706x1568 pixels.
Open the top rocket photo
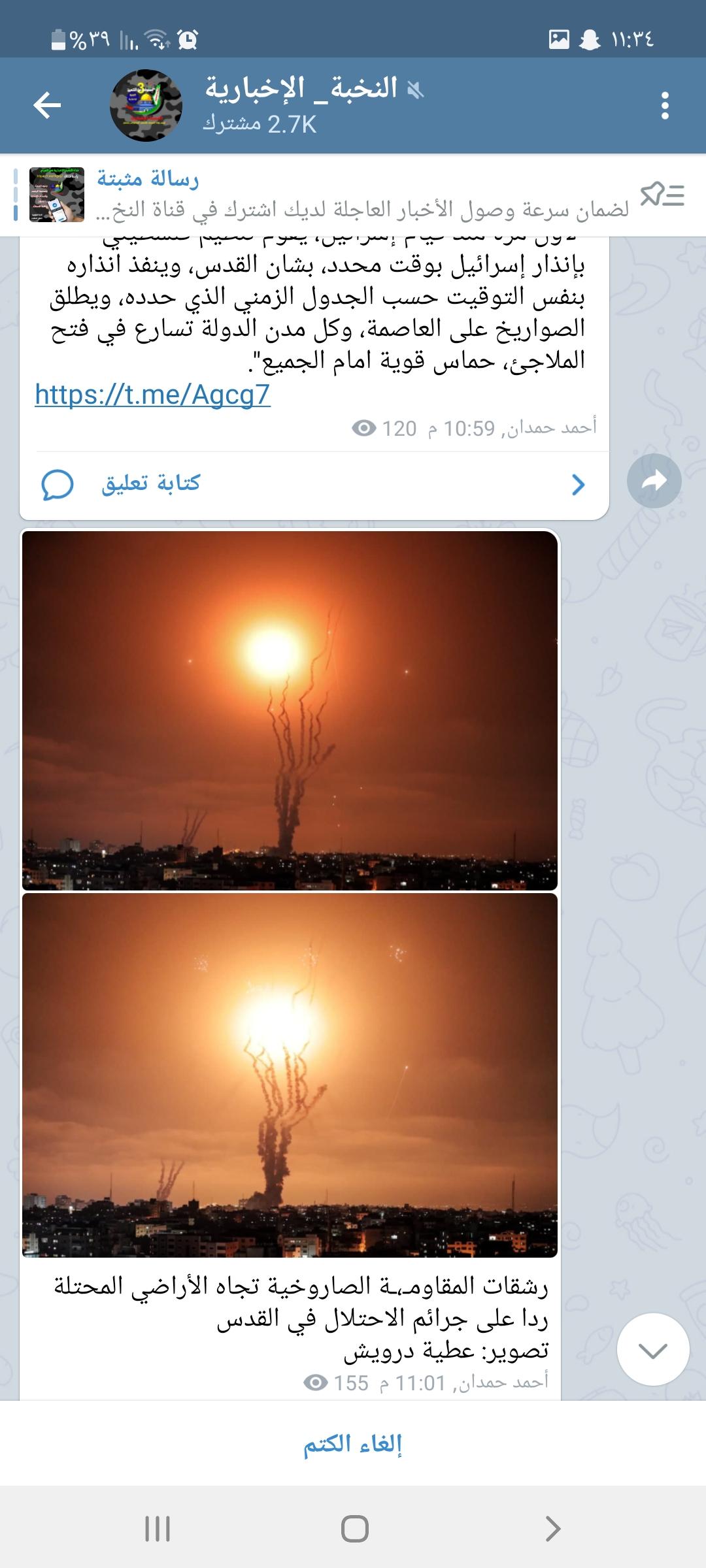(x=290, y=710)
